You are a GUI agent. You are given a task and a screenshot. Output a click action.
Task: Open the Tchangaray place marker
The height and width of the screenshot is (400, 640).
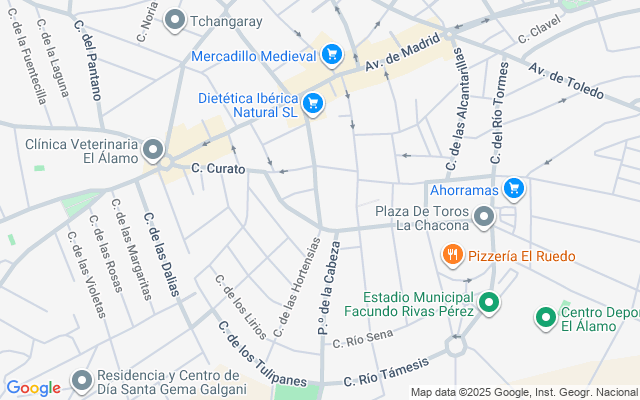coord(175,20)
